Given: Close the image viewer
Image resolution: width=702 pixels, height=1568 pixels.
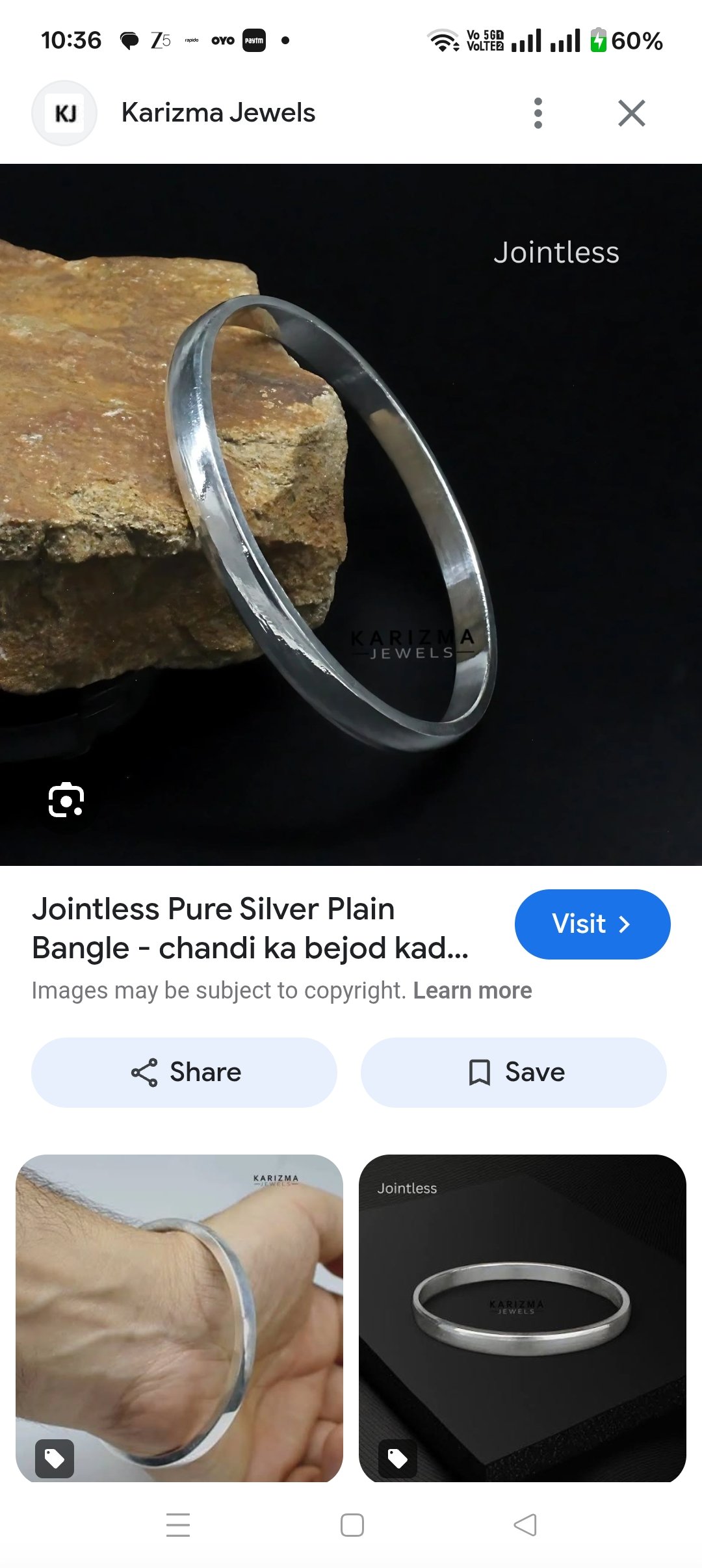Looking at the screenshot, I should pyautogui.click(x=631, y=113).
